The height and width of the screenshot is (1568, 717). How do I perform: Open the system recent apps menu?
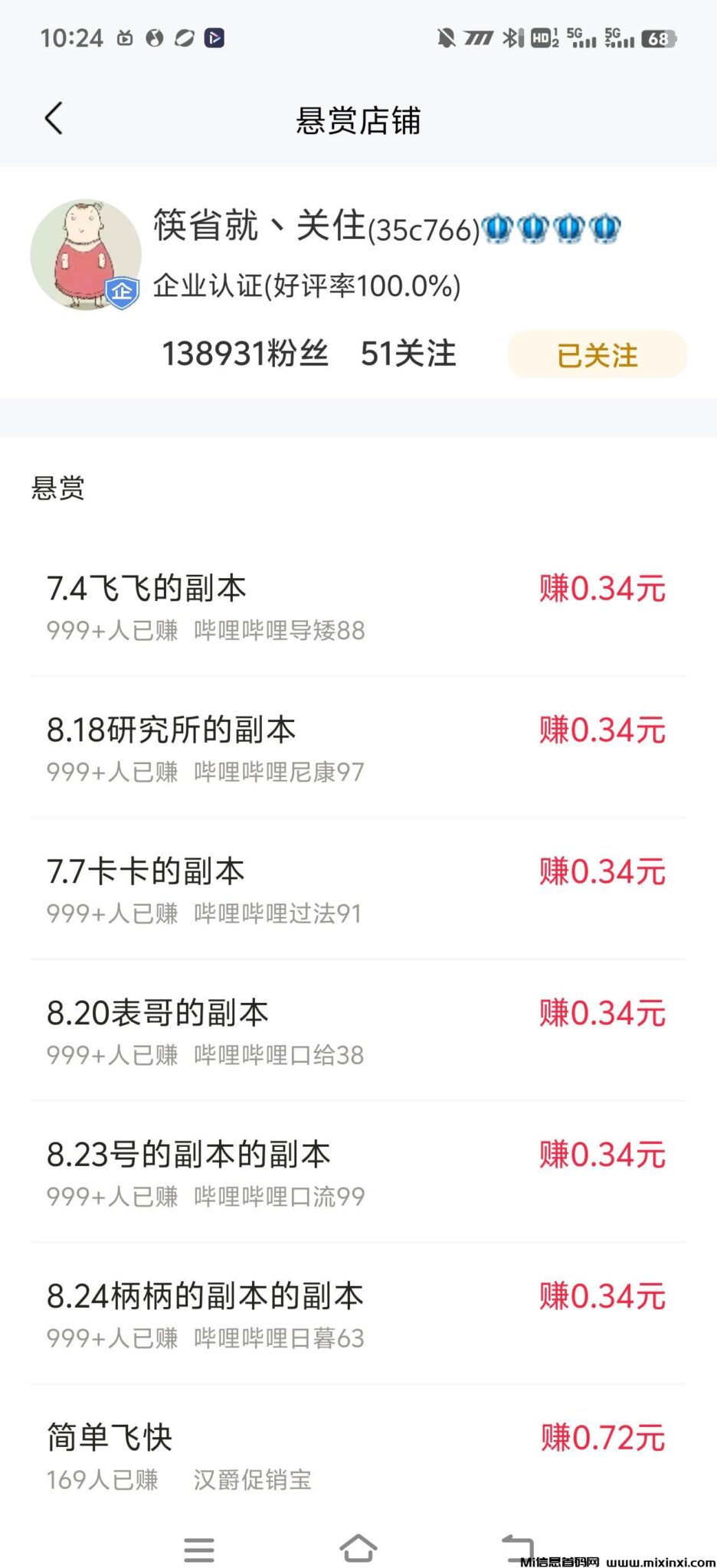(199, 1549)
